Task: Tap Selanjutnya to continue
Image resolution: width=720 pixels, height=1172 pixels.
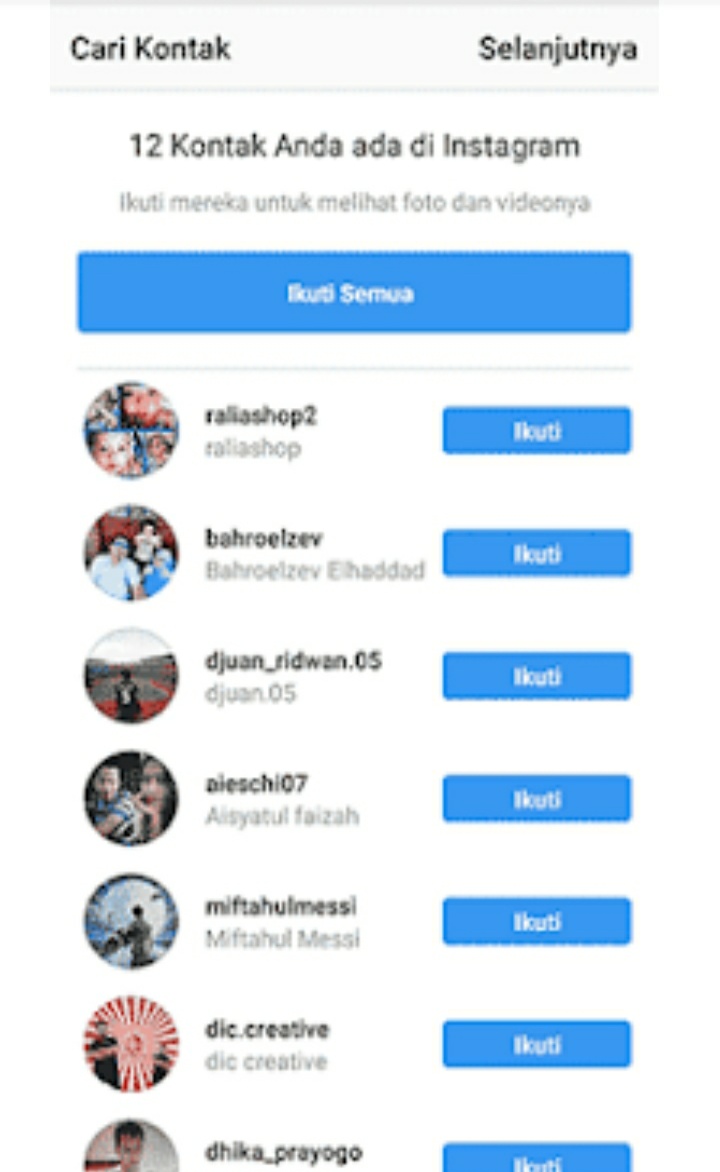Action: click(558, 49)
